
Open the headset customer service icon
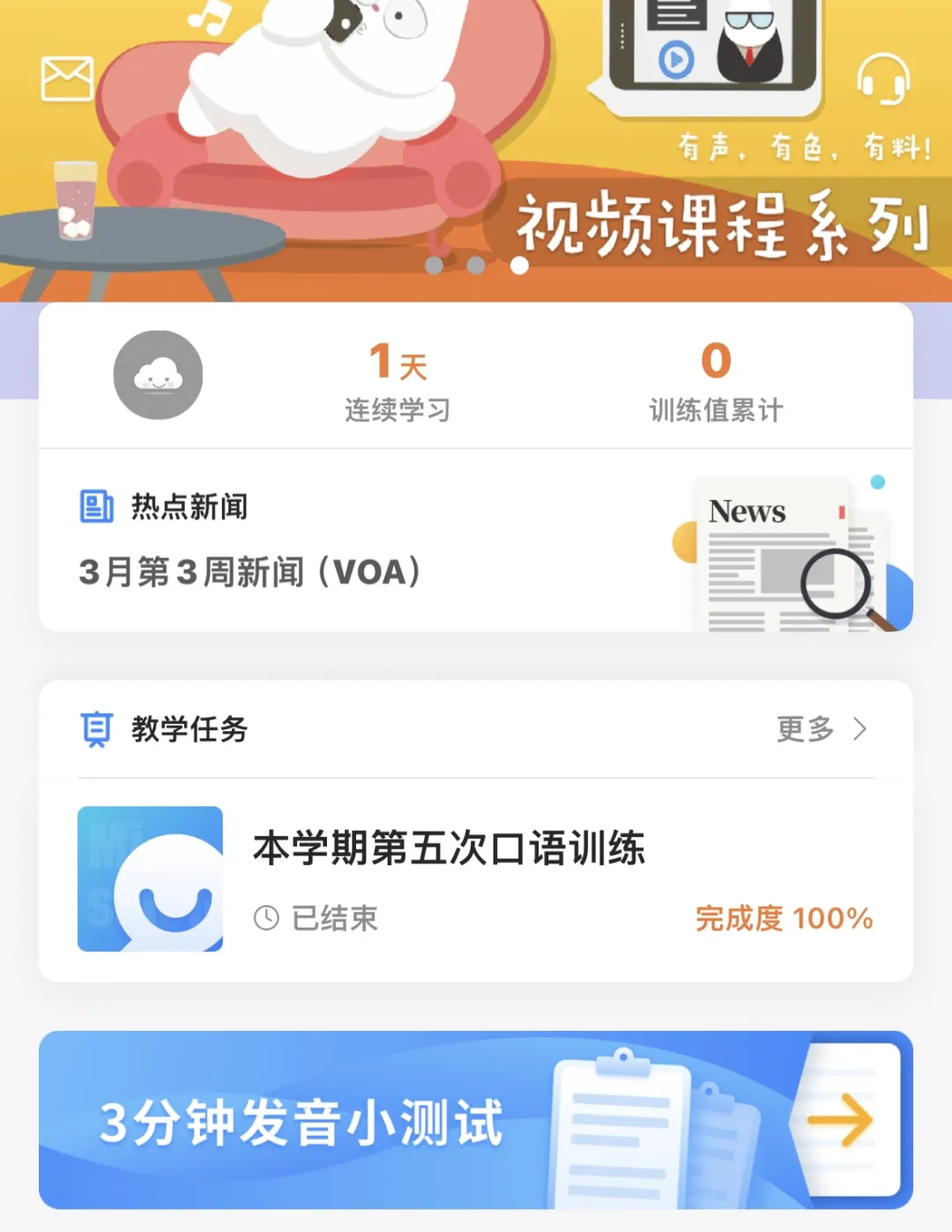coord(882,80)
